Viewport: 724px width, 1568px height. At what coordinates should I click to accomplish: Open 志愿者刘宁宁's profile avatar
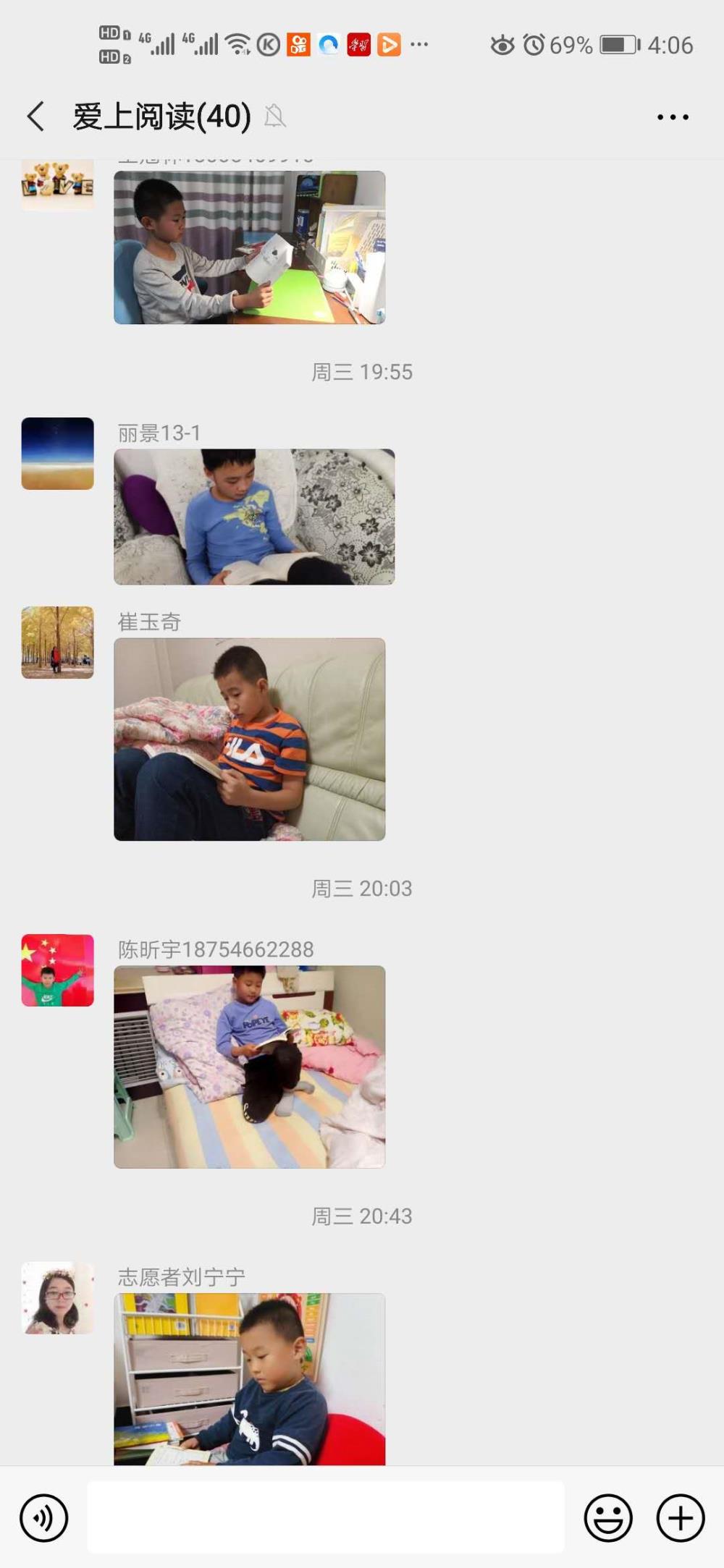click(58, 1298)
